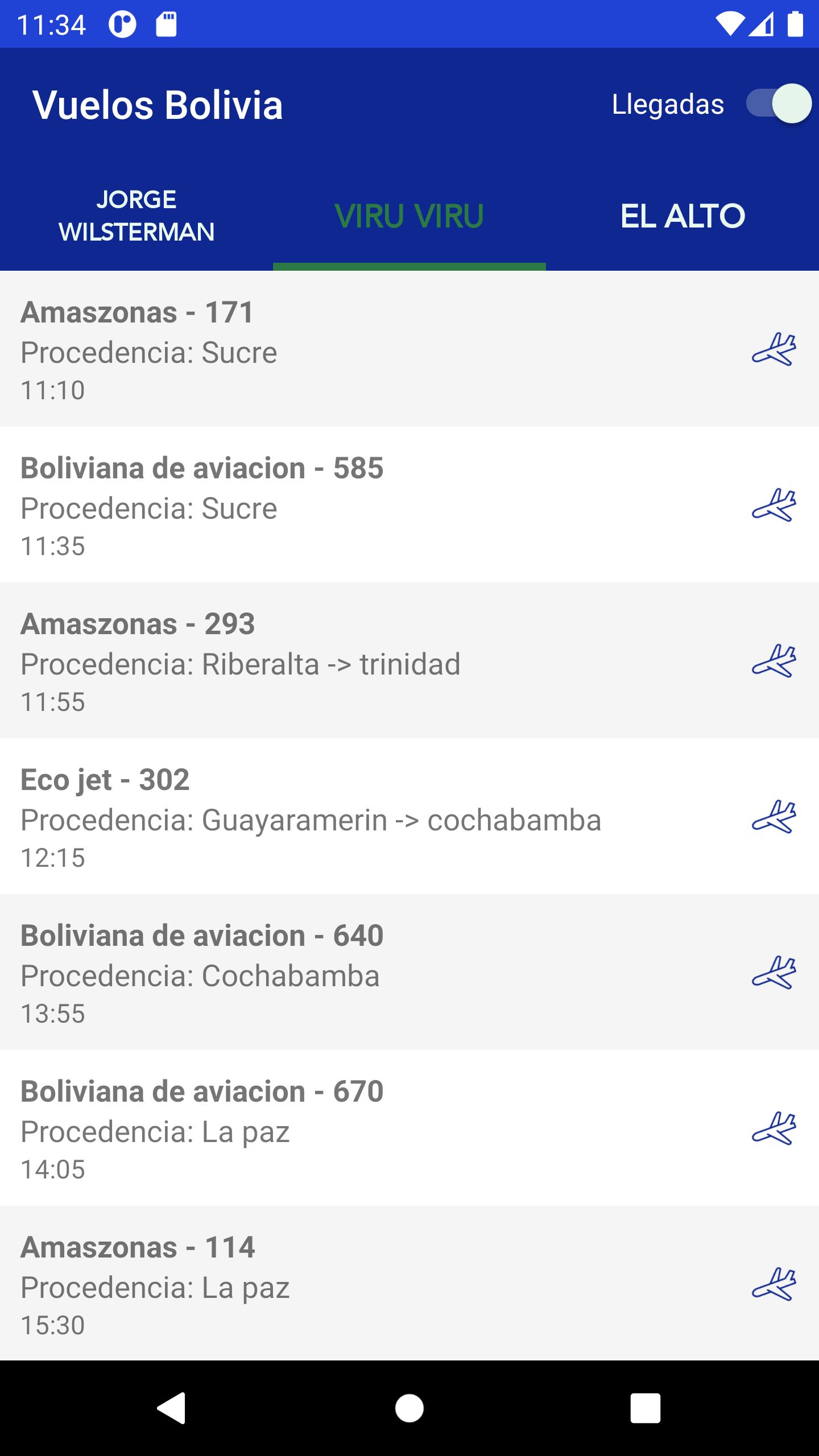Image resolution: width=819 pixels, height=1456 pixels.
Task: Select the Viru Viru tab
Action: tap(409, 216)
